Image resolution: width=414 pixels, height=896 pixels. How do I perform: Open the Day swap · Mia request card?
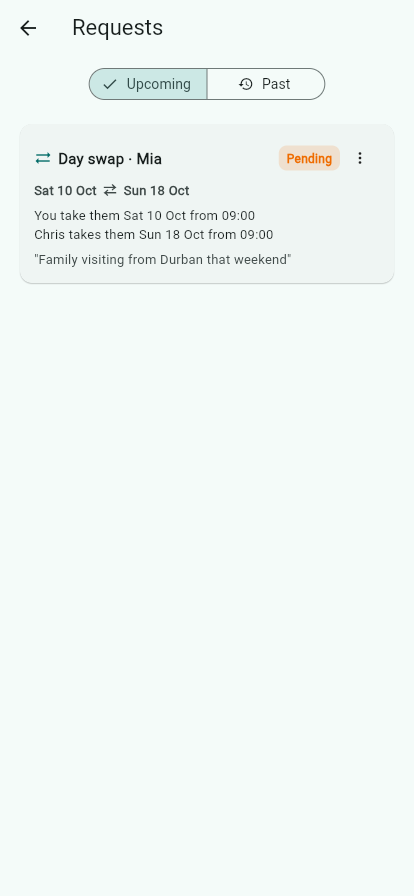tap(207, 204)
